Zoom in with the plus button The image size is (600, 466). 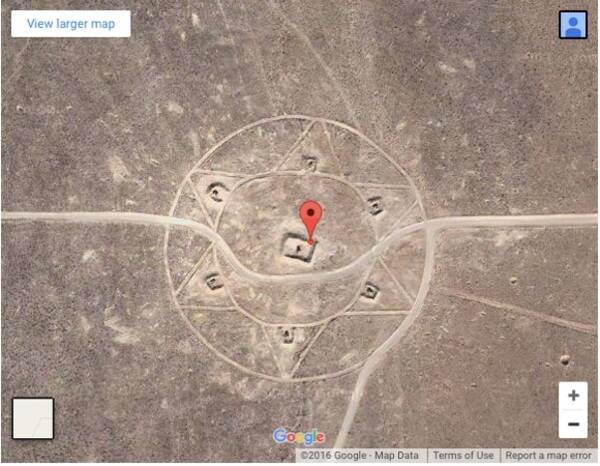(x=573, y=396)
